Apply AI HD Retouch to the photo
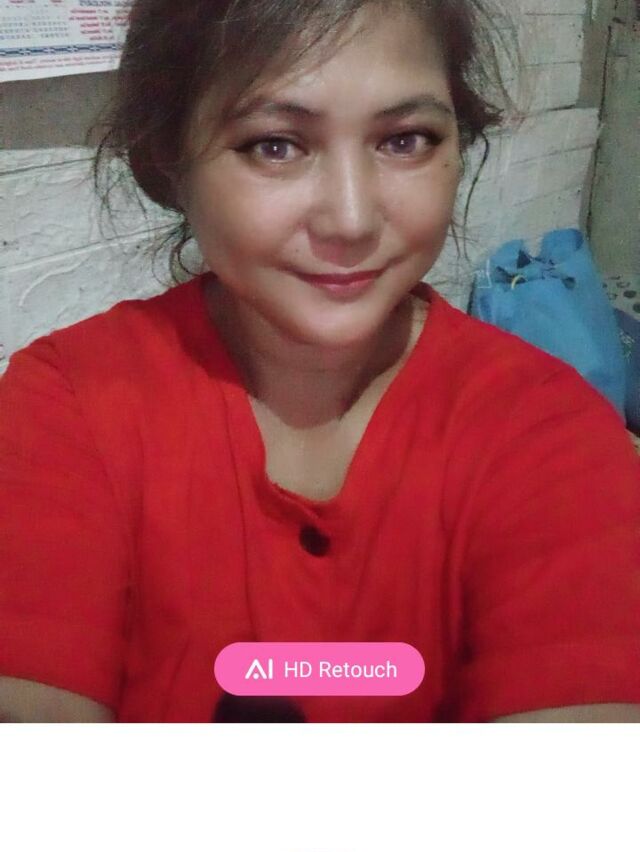The image size is (640, 852). coord(319,669)
